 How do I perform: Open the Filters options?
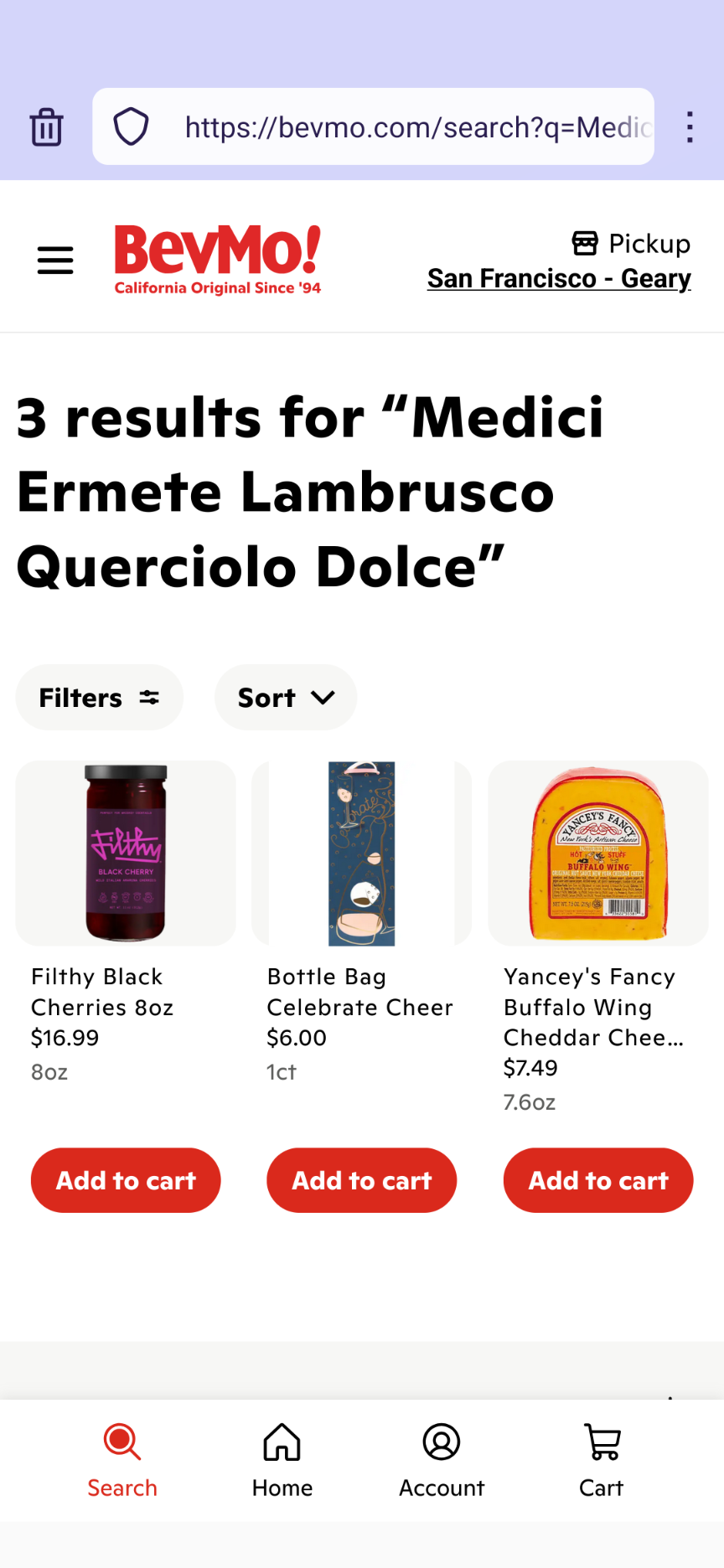pos(99,698)
